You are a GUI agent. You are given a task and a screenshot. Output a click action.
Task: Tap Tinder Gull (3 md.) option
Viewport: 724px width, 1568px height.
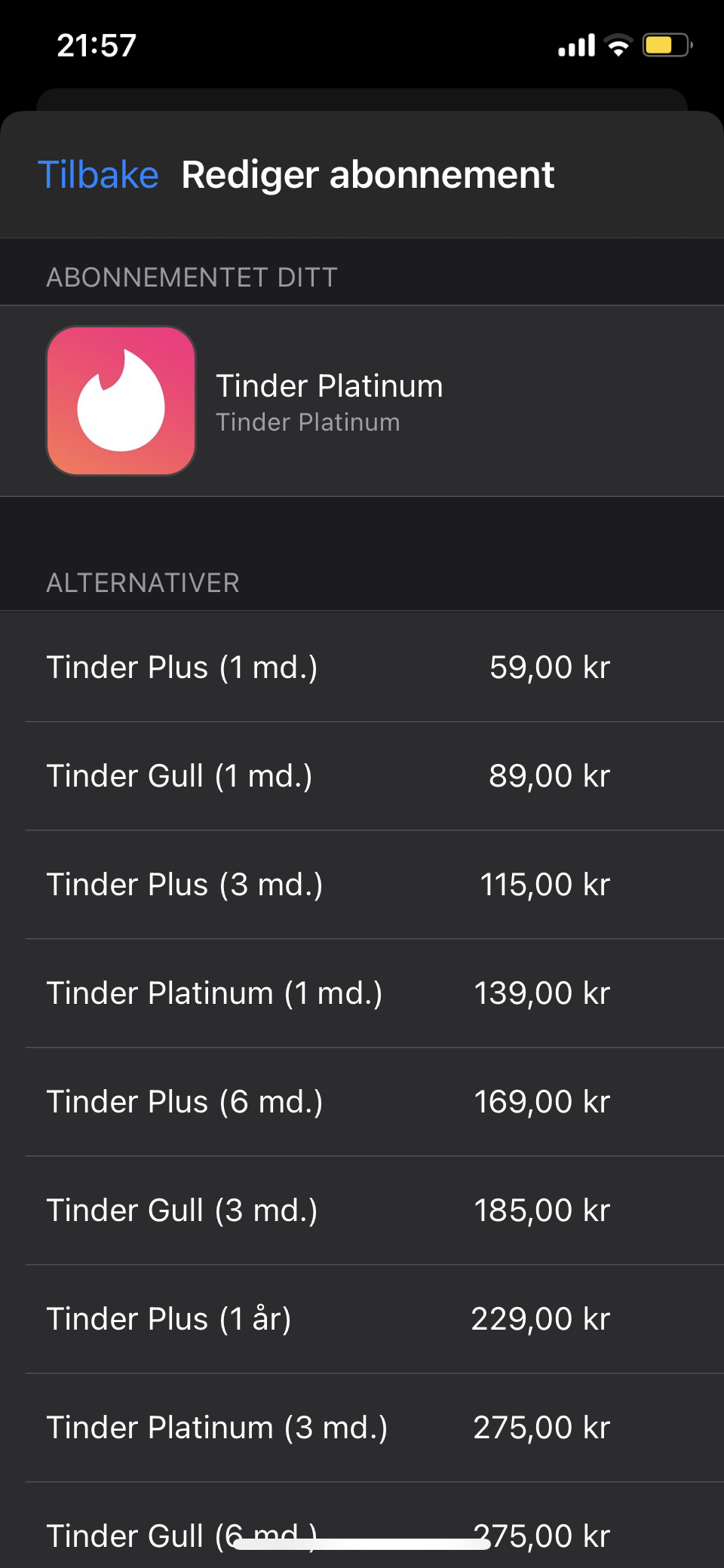[x=362, y=1211]
